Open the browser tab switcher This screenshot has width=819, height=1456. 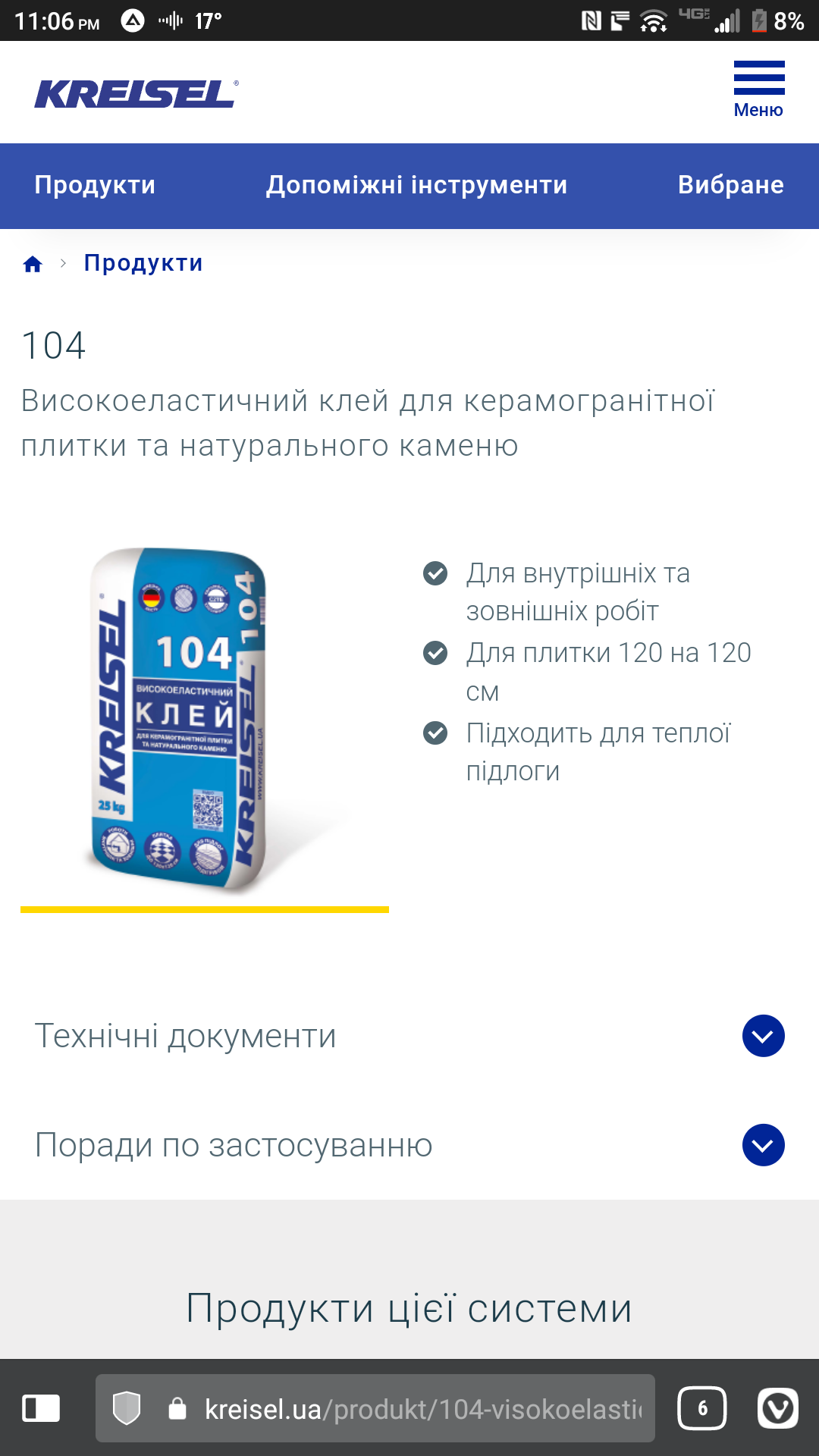[702, 1408]
